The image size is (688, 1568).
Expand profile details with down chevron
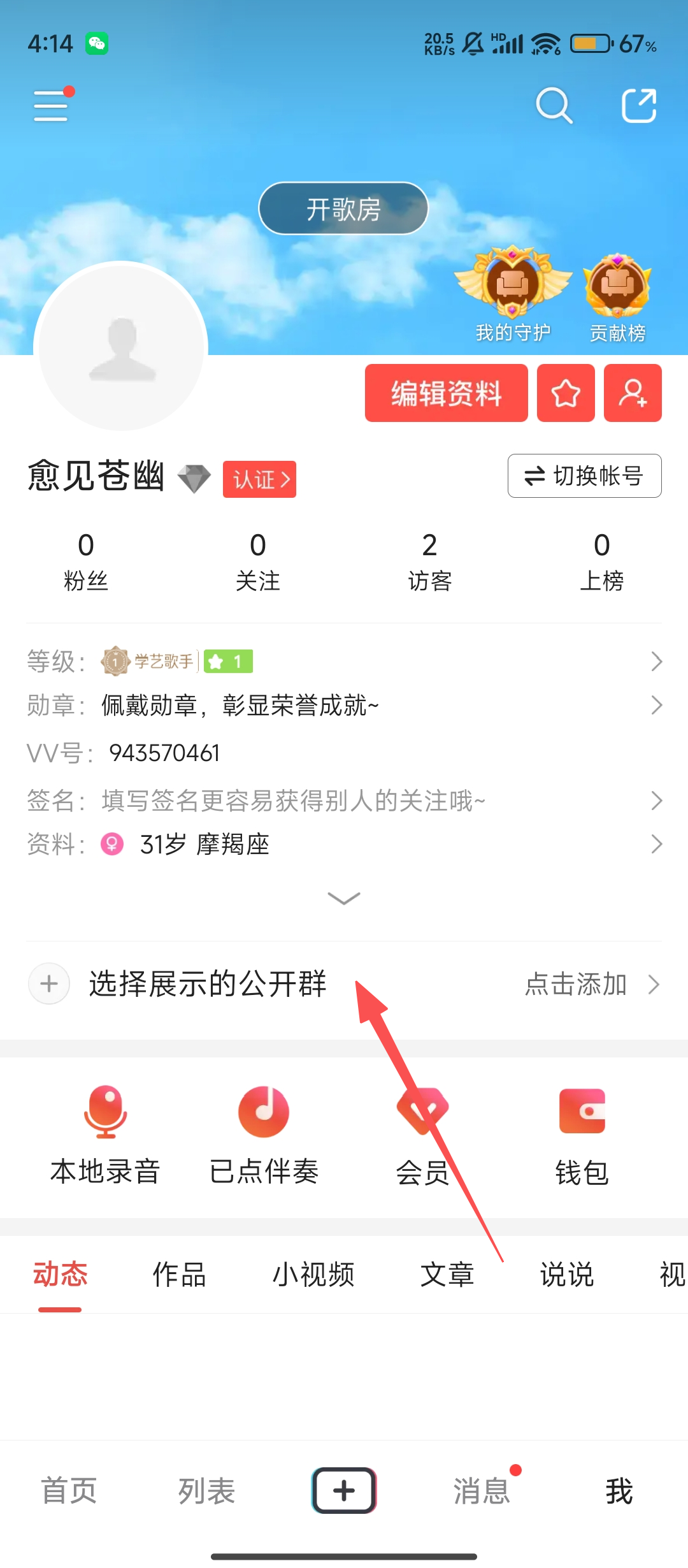(x=344, y=898)
